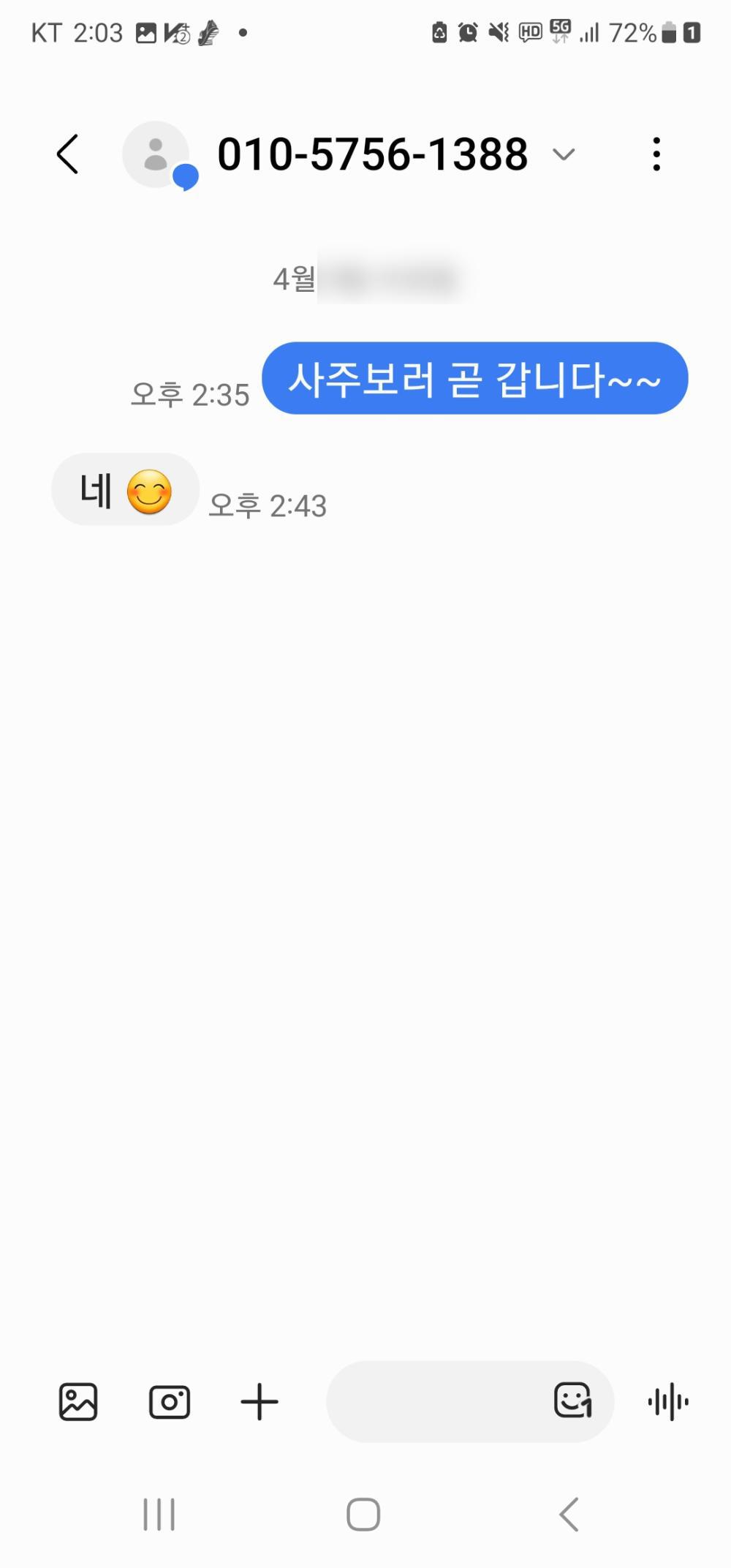
Task: Focus the message text input field
Action: click(435, 1402)
